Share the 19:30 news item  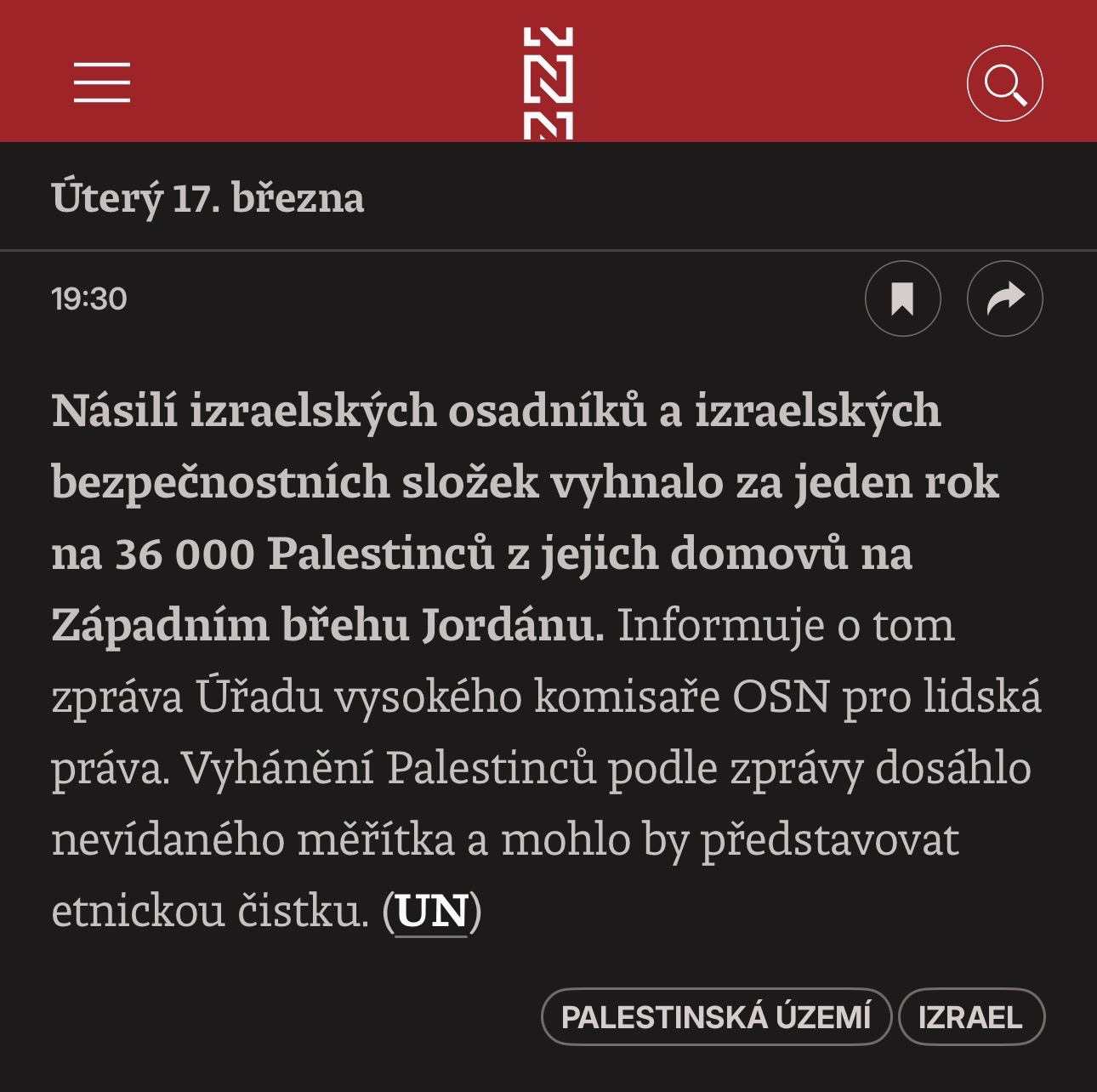[x=1004, y=299]
